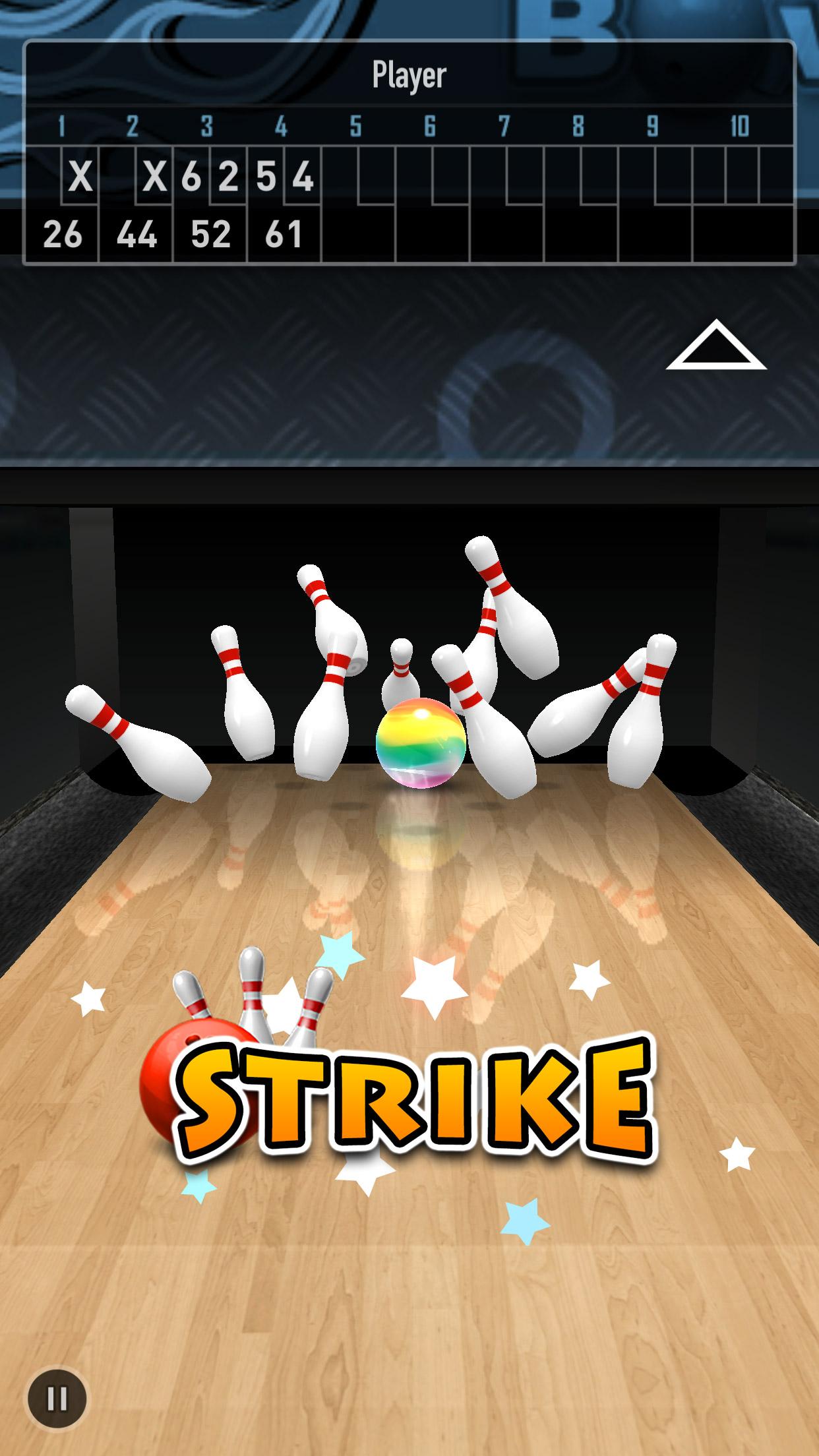Tap the score 26 in the first frame
This screenshot has height=1456, width=819.
pos(64,234)
